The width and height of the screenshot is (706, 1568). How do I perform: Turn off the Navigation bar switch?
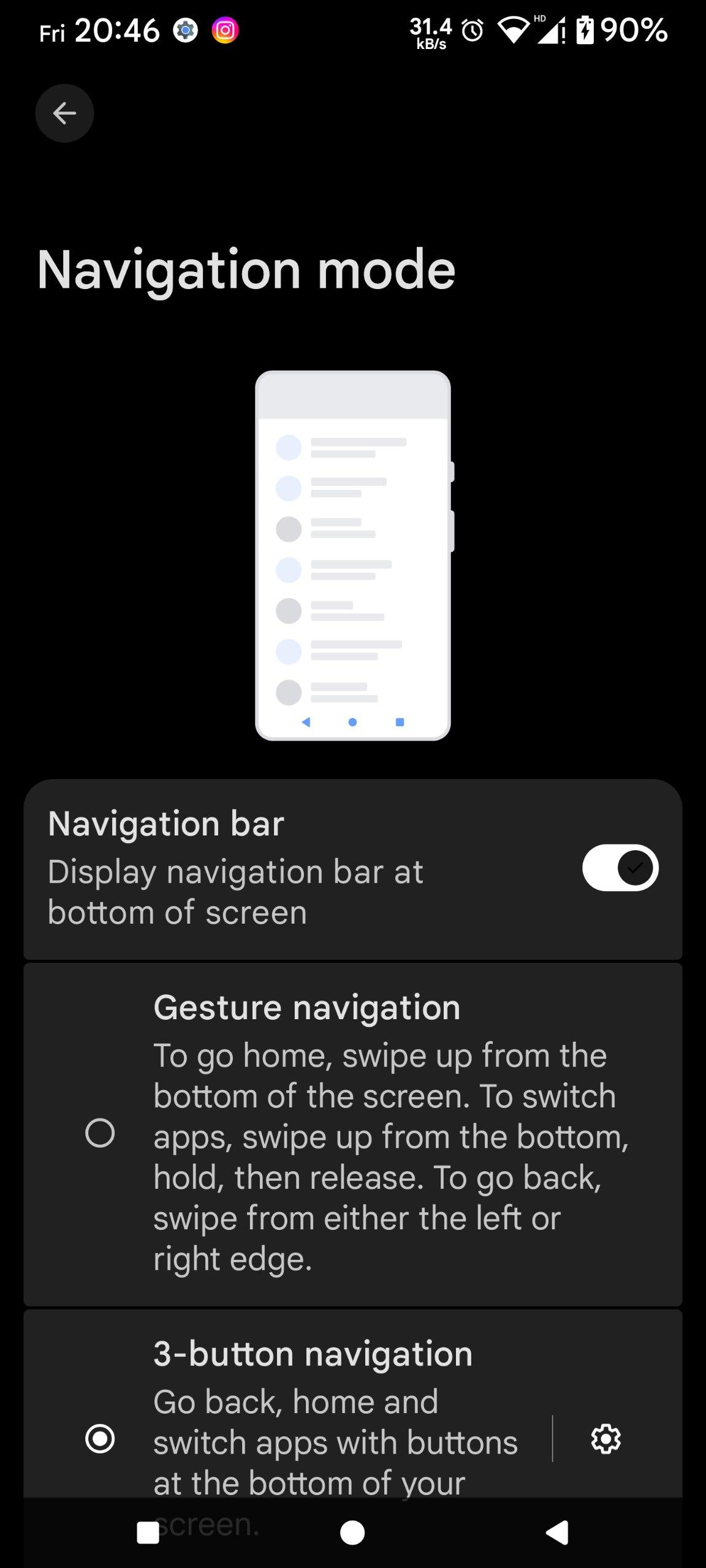pos(620,868)
